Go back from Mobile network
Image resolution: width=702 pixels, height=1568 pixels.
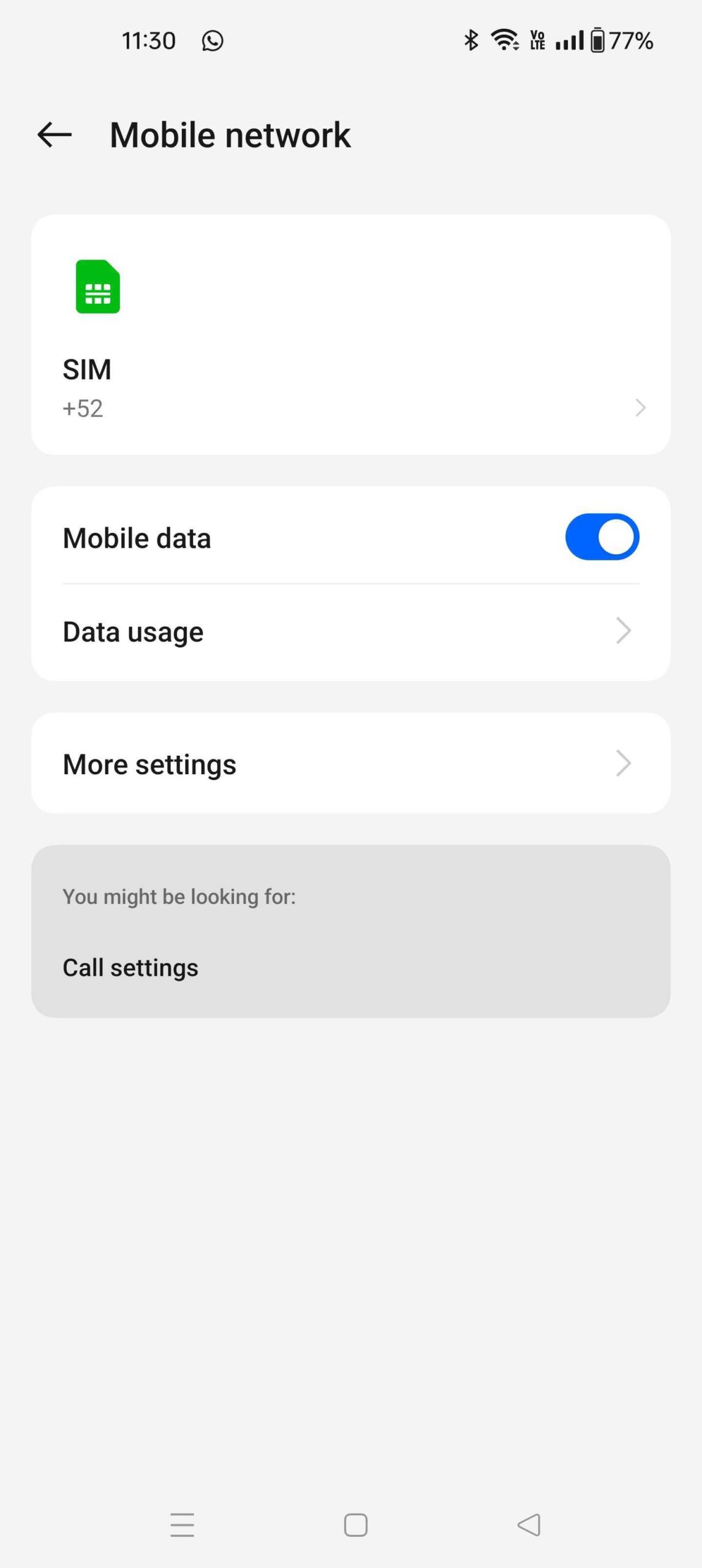[x=55, y=135]
